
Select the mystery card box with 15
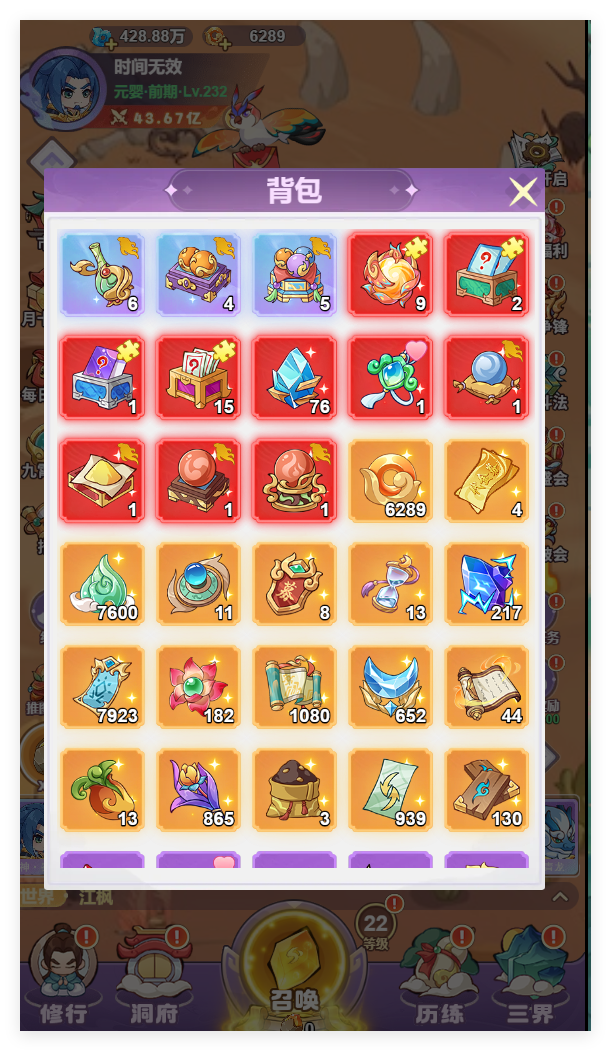coord(199,378)
